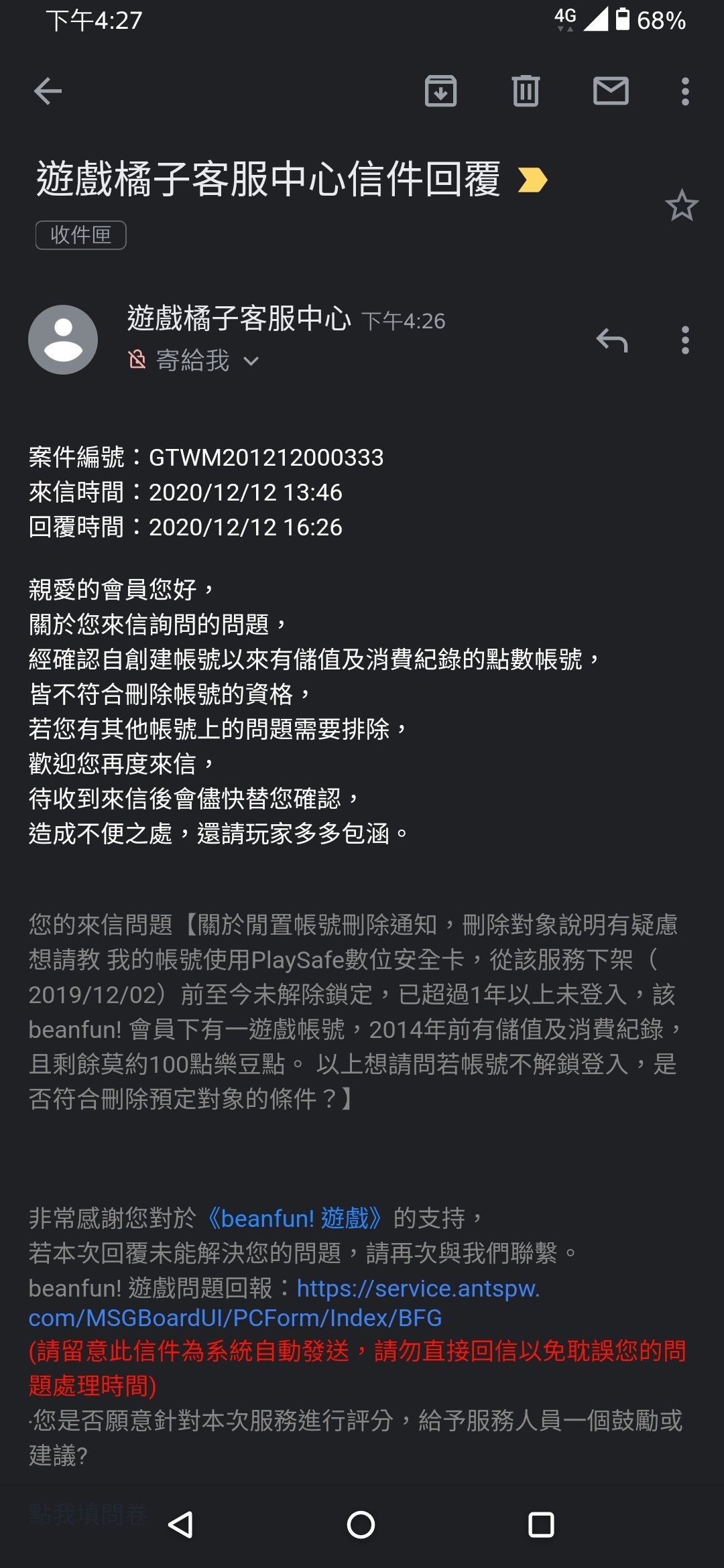Open the 點我填問卷 survey link

point(88,1513)
